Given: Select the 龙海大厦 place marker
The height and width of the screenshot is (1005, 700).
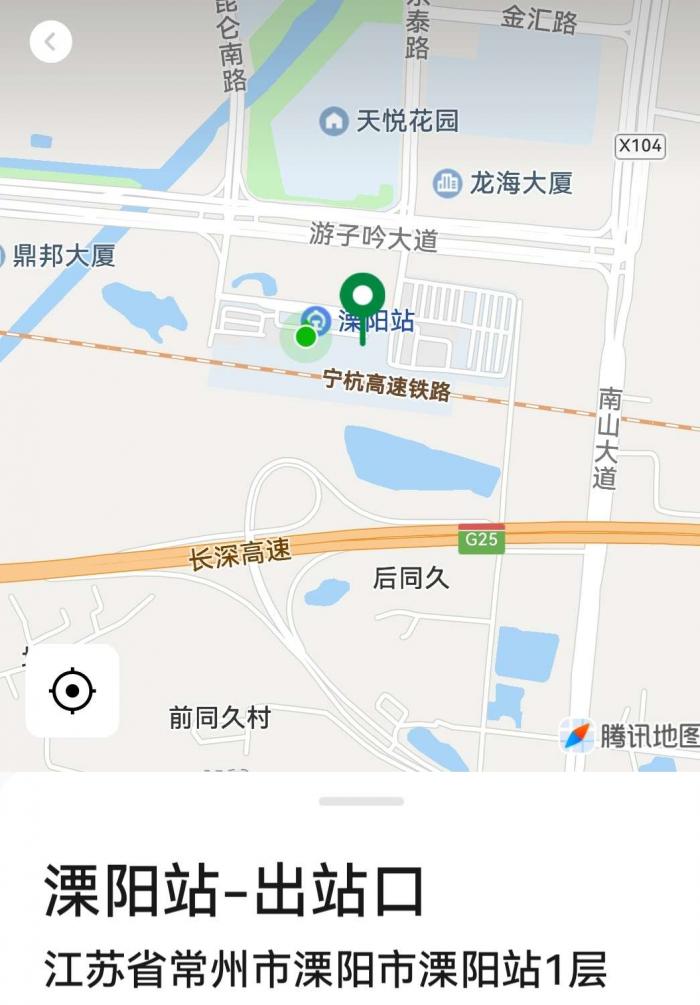Looking at the screenshot, I should [447, 183].
